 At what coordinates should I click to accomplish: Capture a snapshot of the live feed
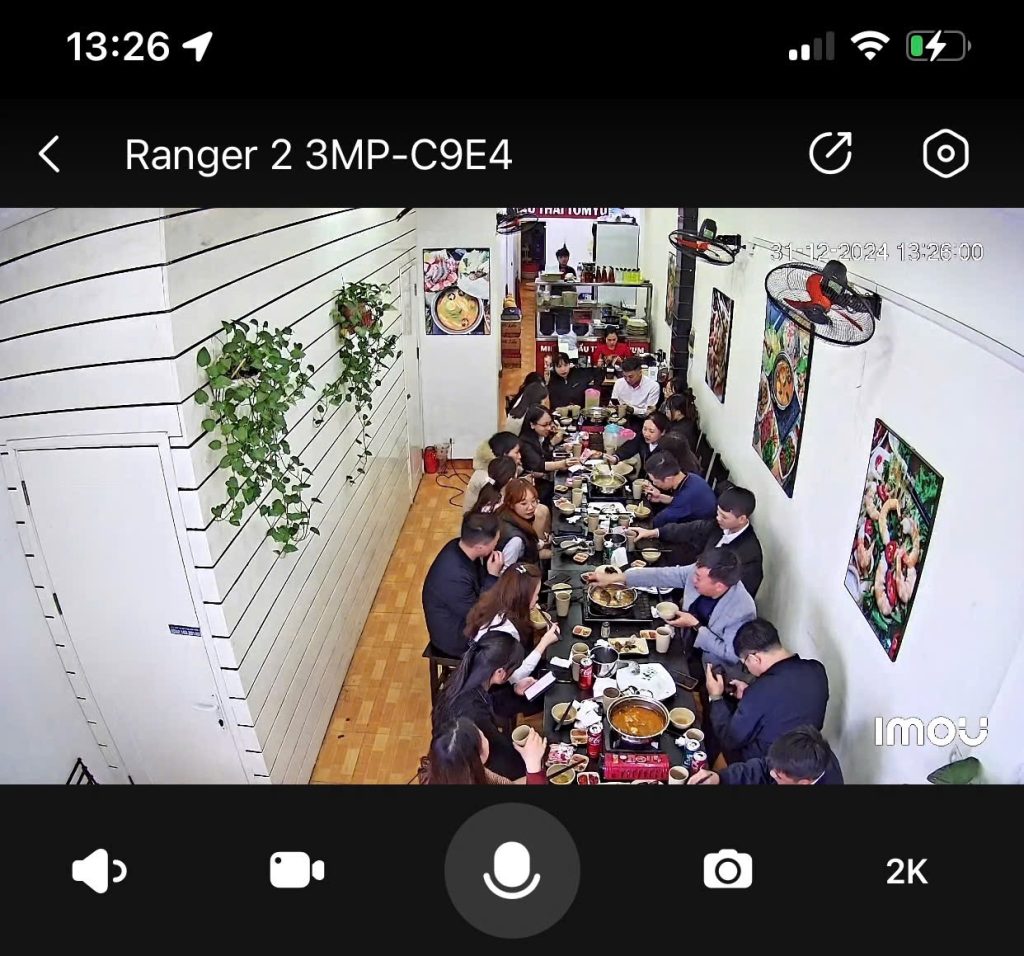(727, 870)
